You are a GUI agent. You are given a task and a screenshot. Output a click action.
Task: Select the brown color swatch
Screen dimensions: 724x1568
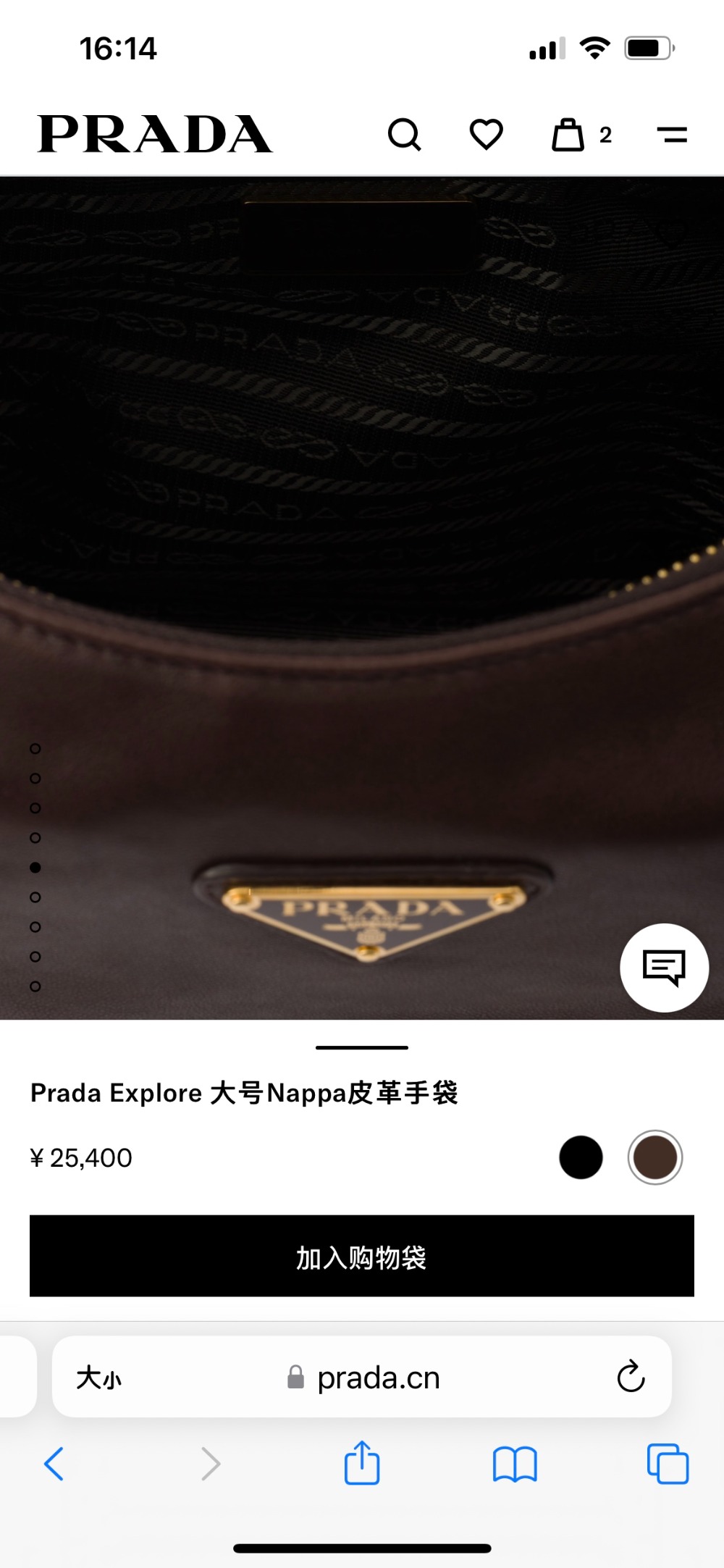654,1157
